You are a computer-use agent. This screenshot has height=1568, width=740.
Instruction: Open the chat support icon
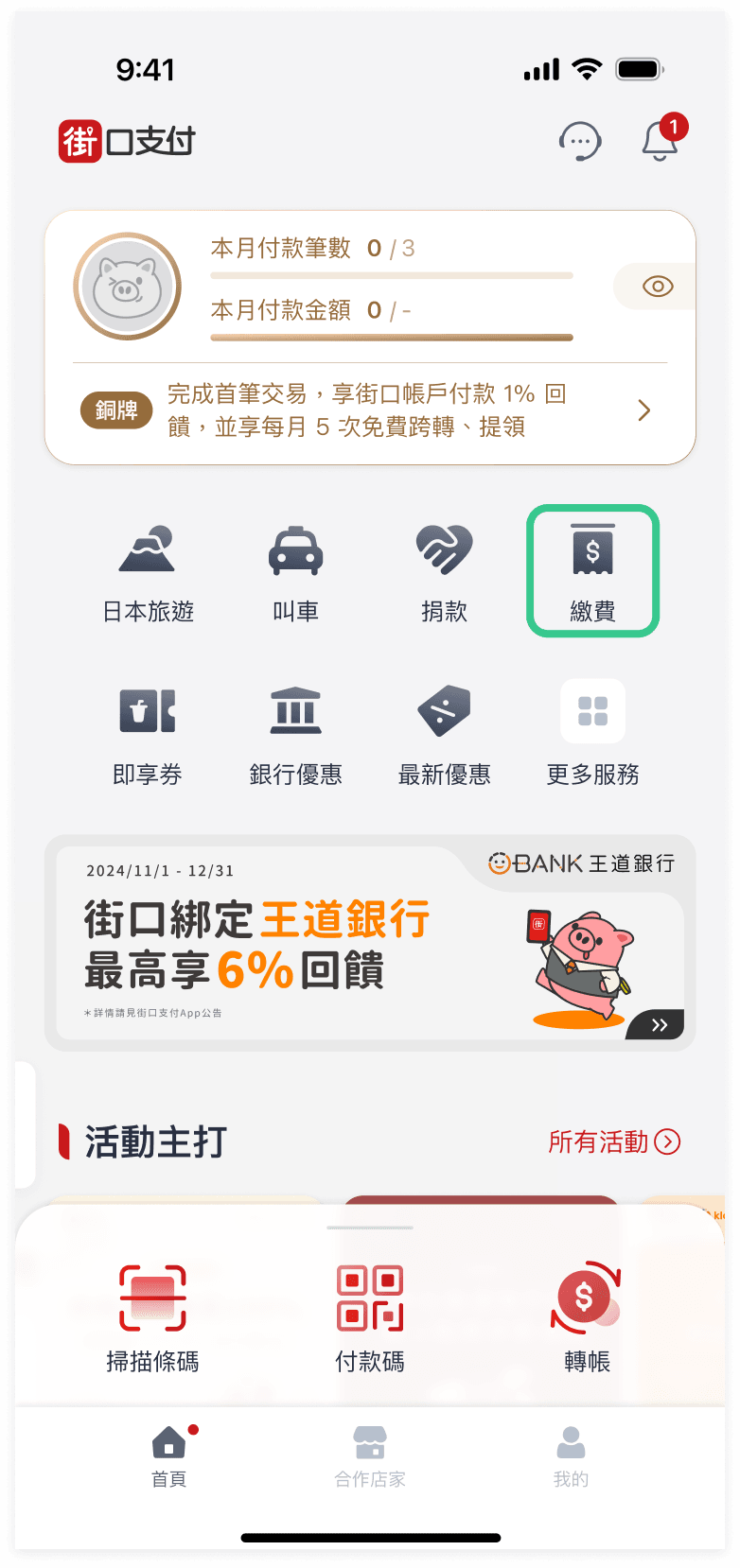(x=580, y=142)
